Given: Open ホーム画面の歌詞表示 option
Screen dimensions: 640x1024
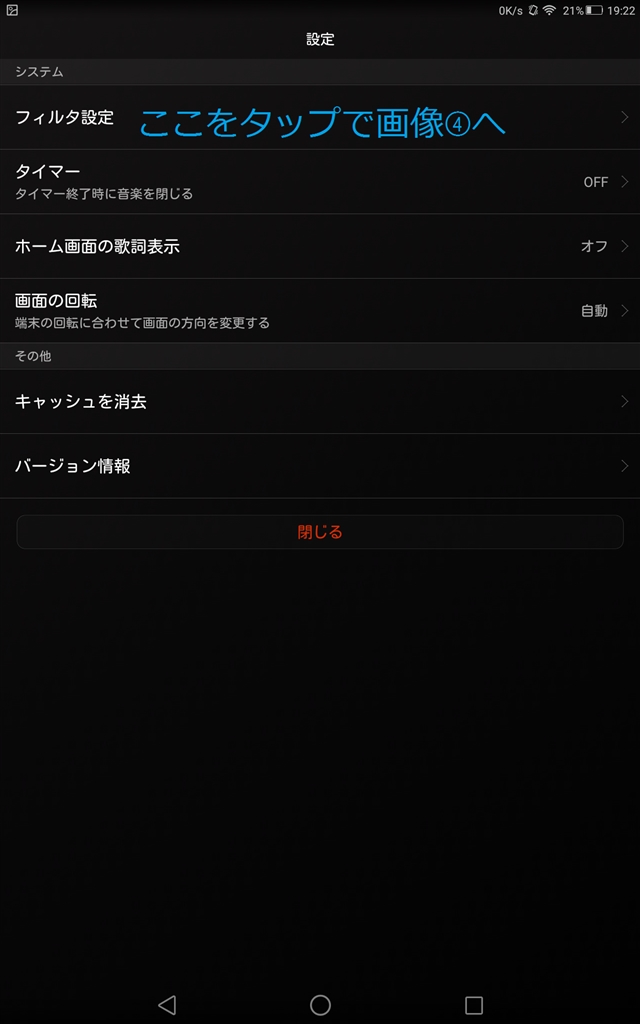Looking at the screenshot, I should pyautogui.click(x=320, y=246).
